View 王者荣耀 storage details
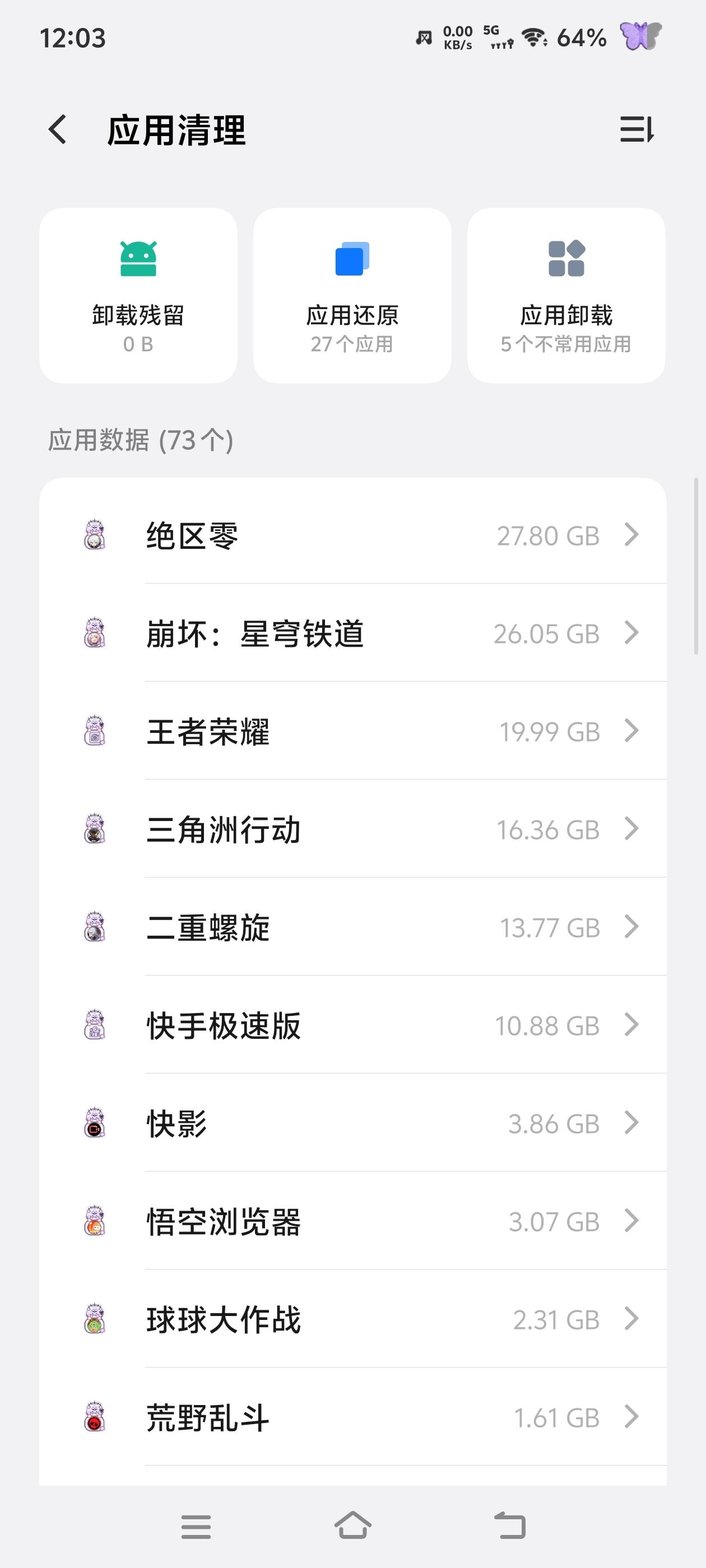Viewport: 706px width, 1568px height. tap(354, 732)
